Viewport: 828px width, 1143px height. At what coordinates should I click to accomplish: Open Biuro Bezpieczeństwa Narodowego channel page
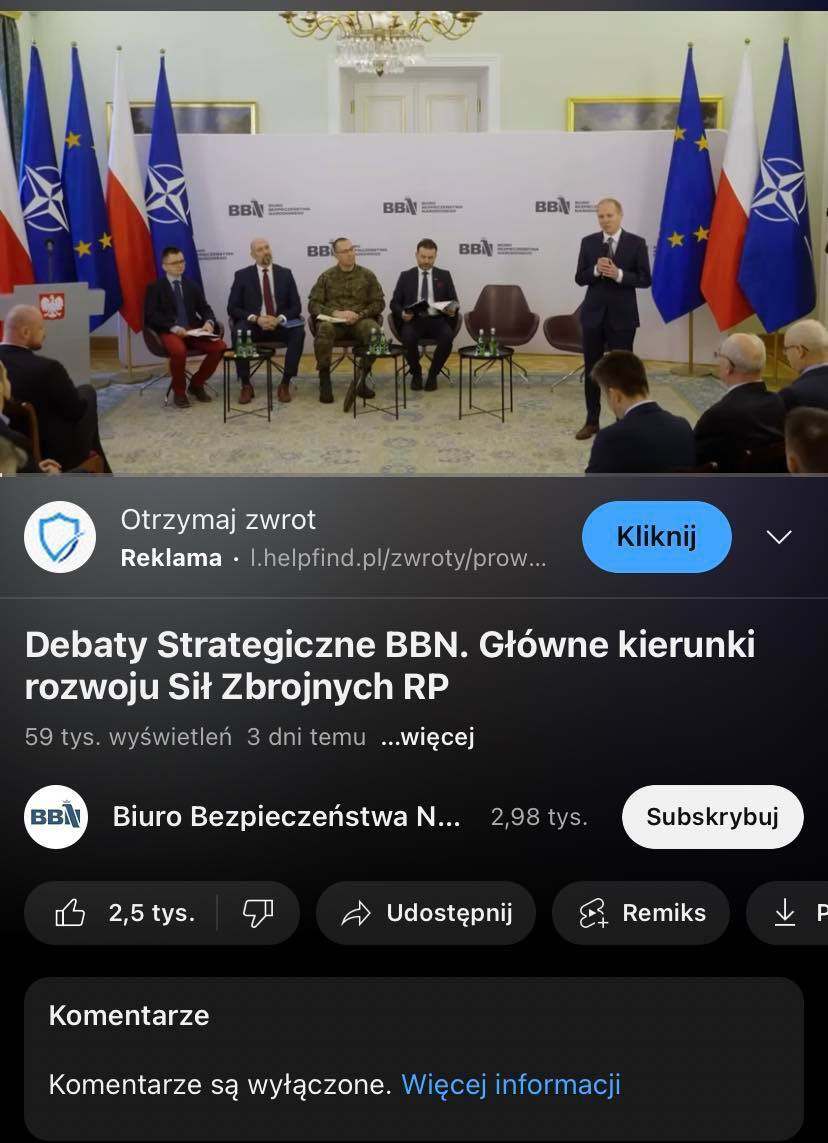(286, 817)
